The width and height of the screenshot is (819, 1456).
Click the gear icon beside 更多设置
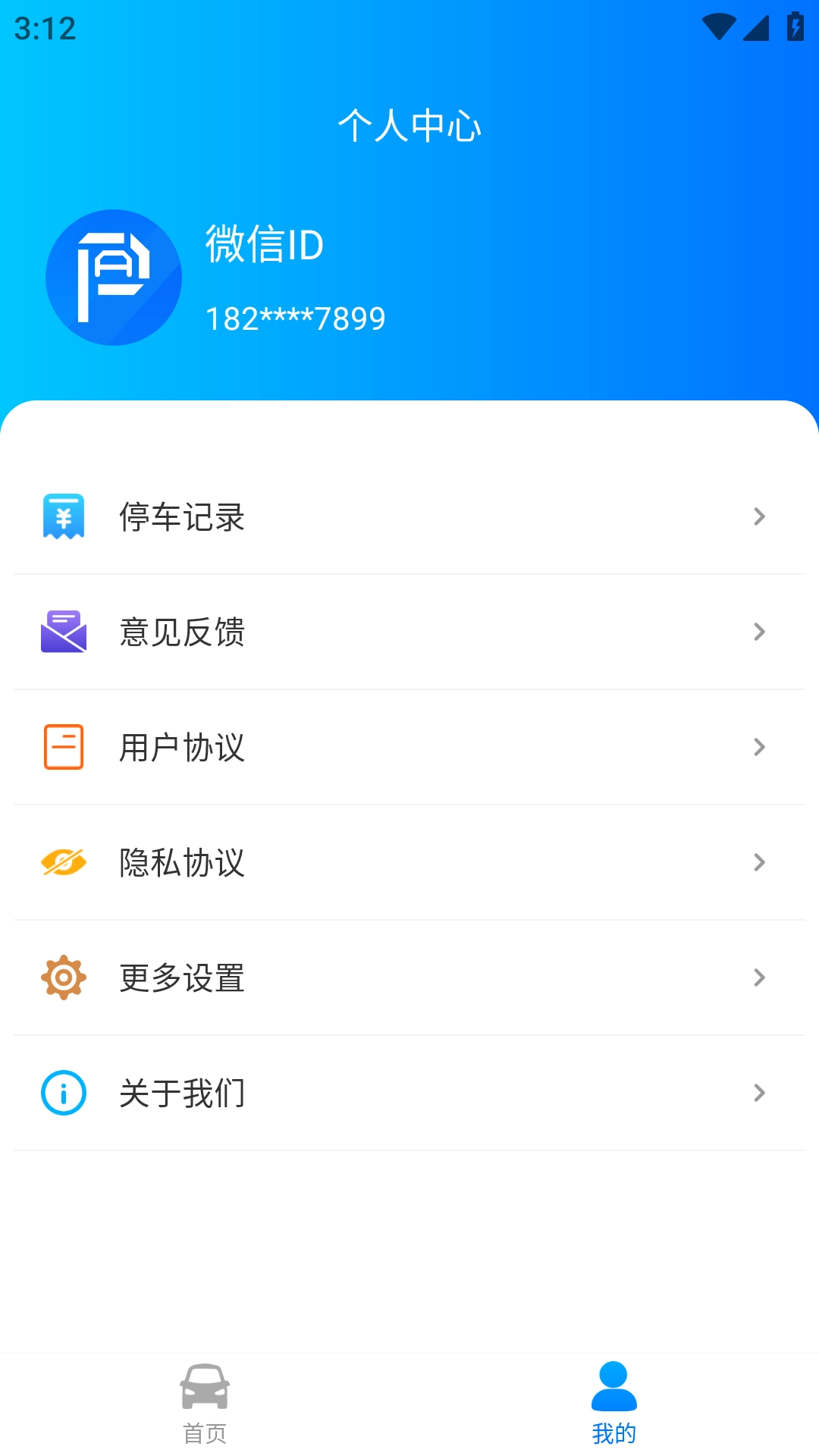pyautogui.click(x=64, y=977)
